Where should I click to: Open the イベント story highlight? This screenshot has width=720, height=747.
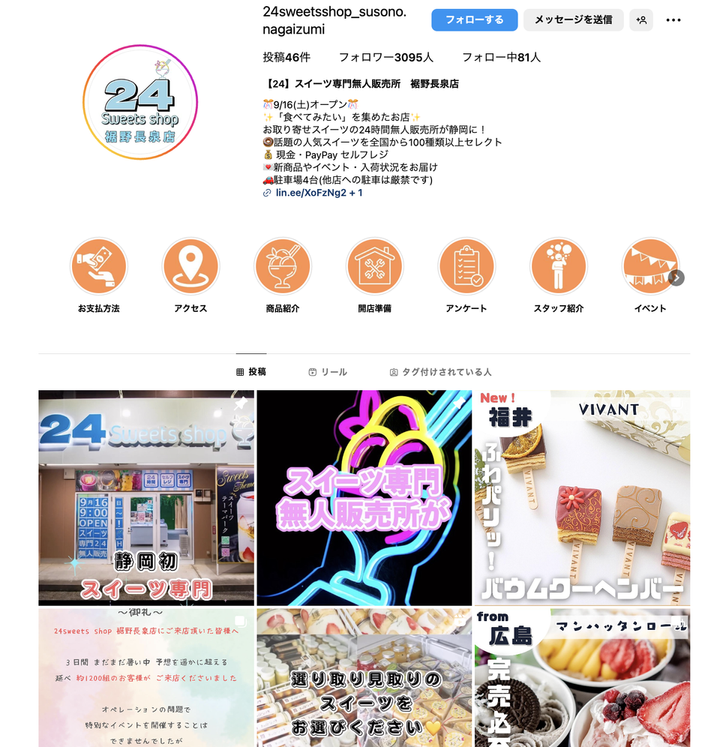pyautogui.click(x=648, y=267)
